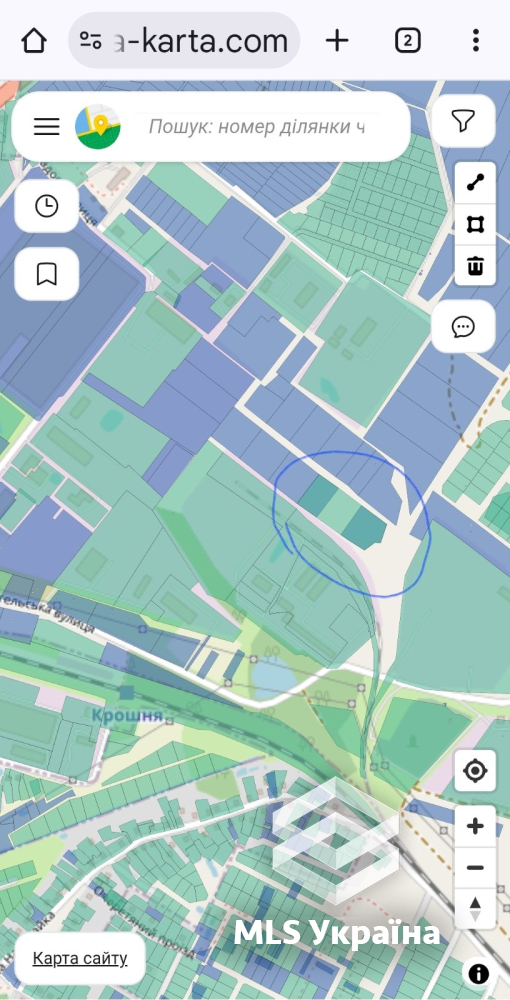Open the comments chat bubble
Viewport: 510px width, 1000px height.
(x=463, y=327)
